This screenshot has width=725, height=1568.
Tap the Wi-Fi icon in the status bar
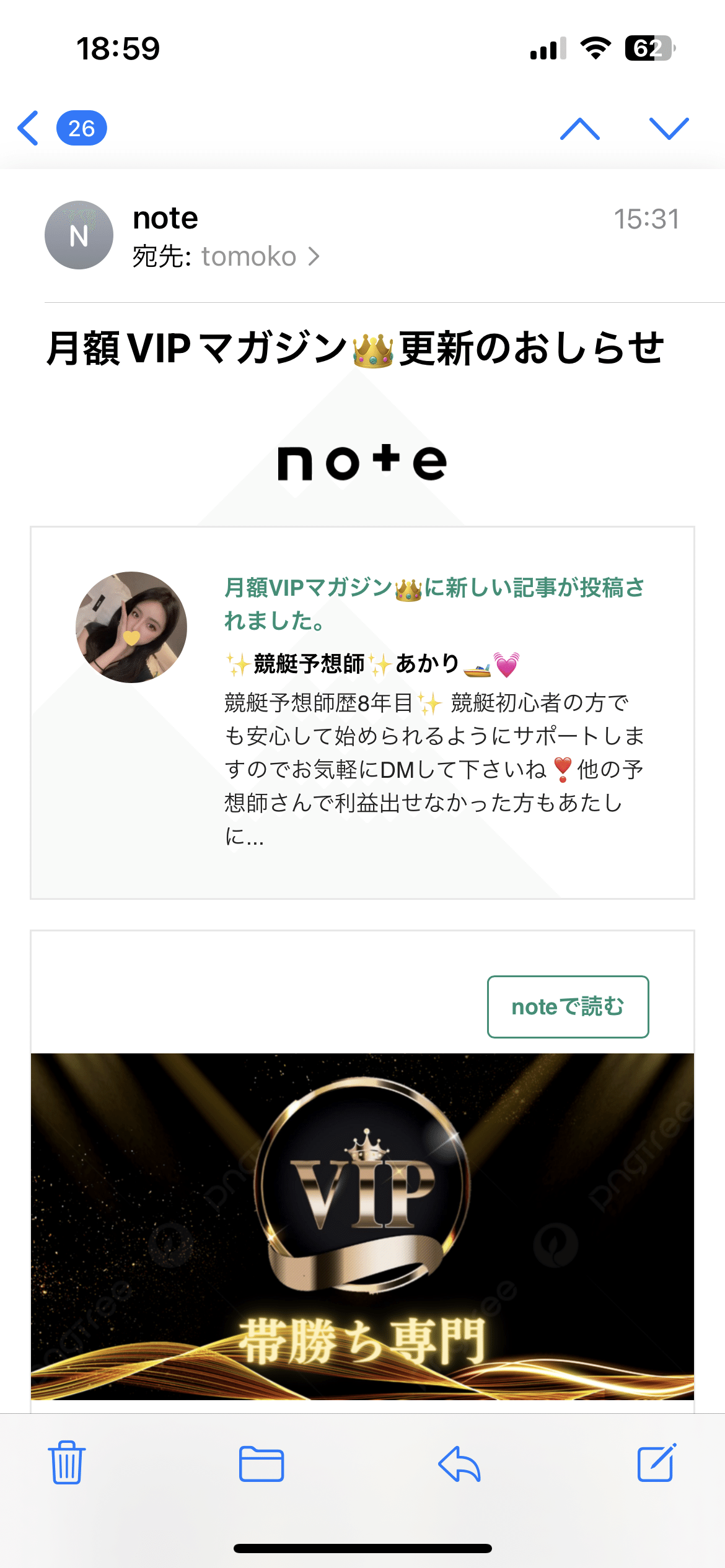(596, 50)
